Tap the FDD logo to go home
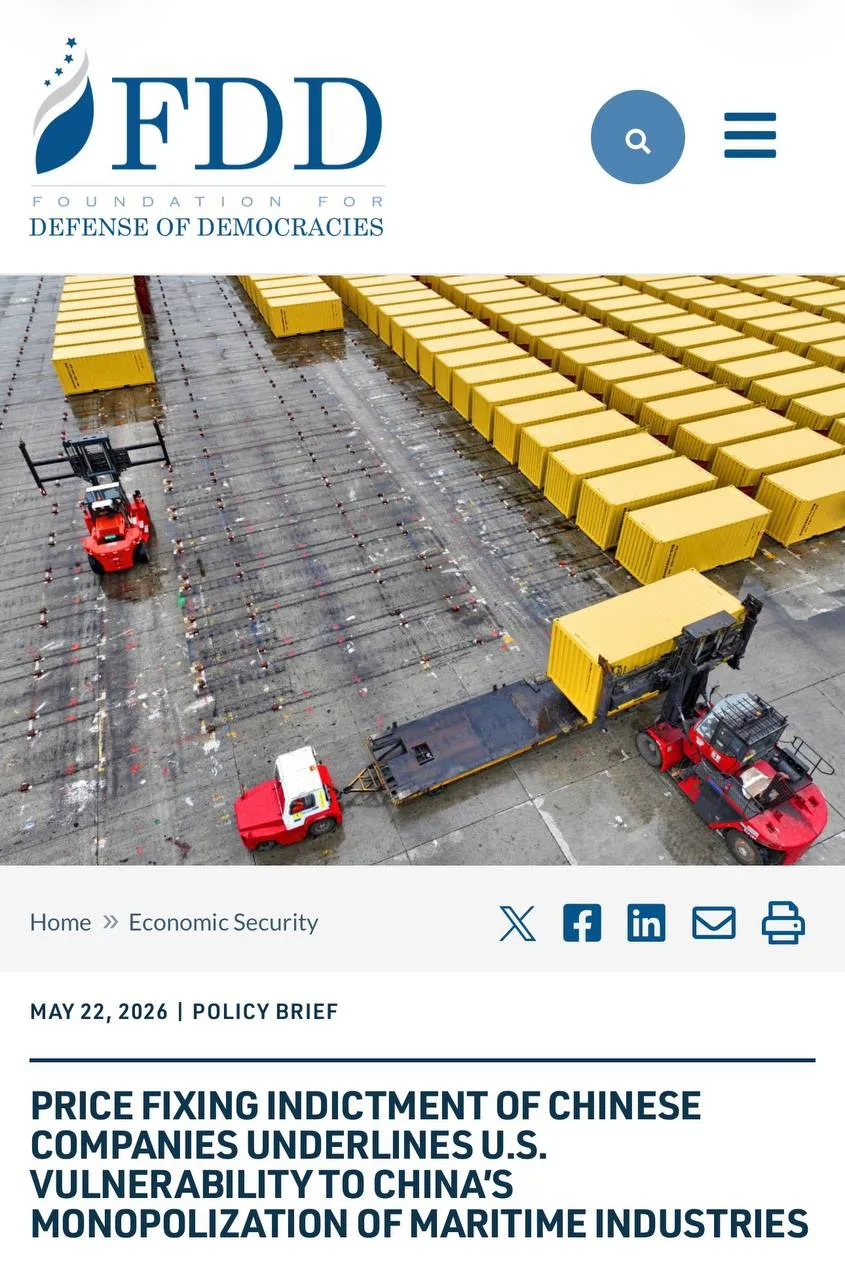 coord(207,137)
